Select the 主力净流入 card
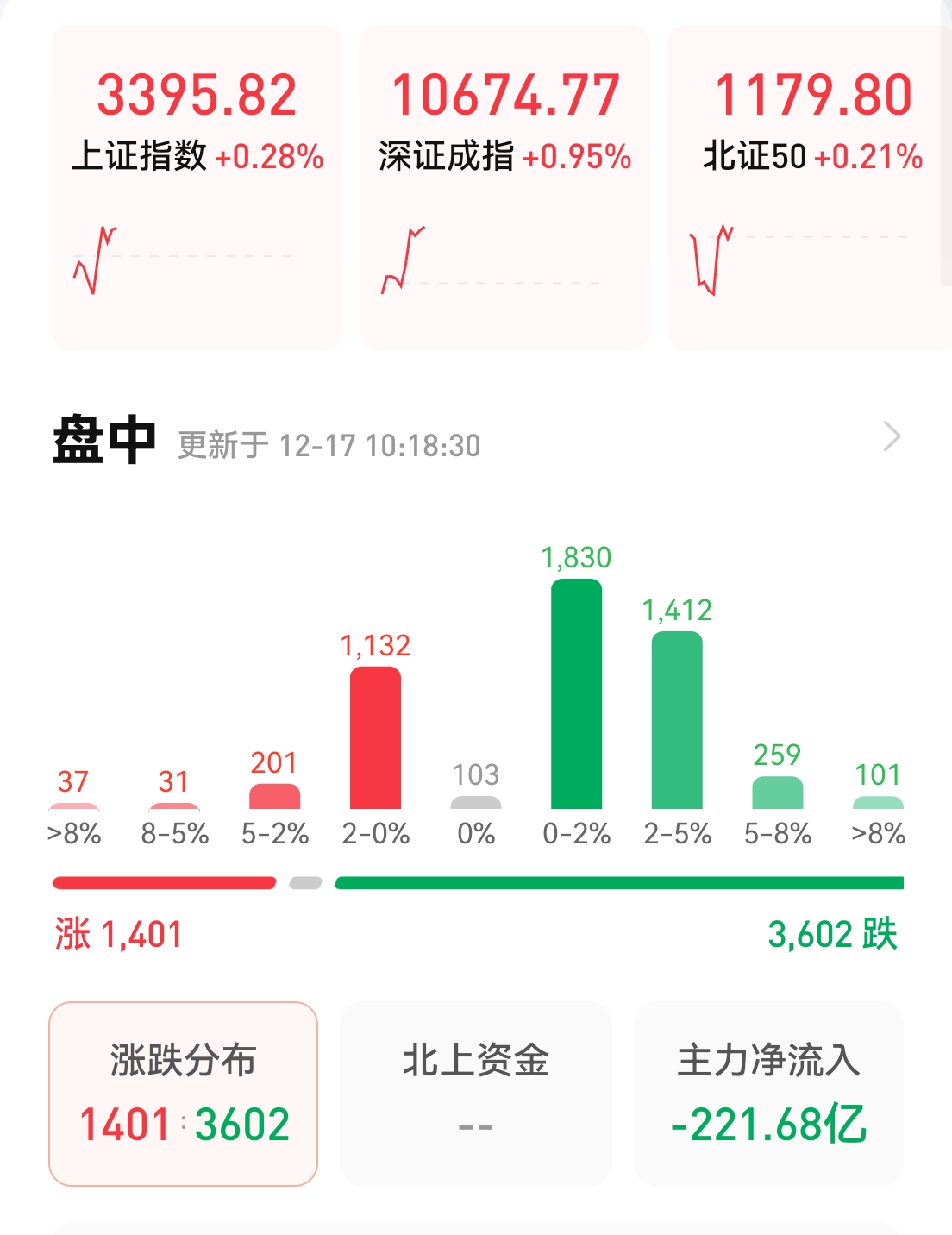The width and height of the screenshot is (952, 1235). tap(768, 1093)
